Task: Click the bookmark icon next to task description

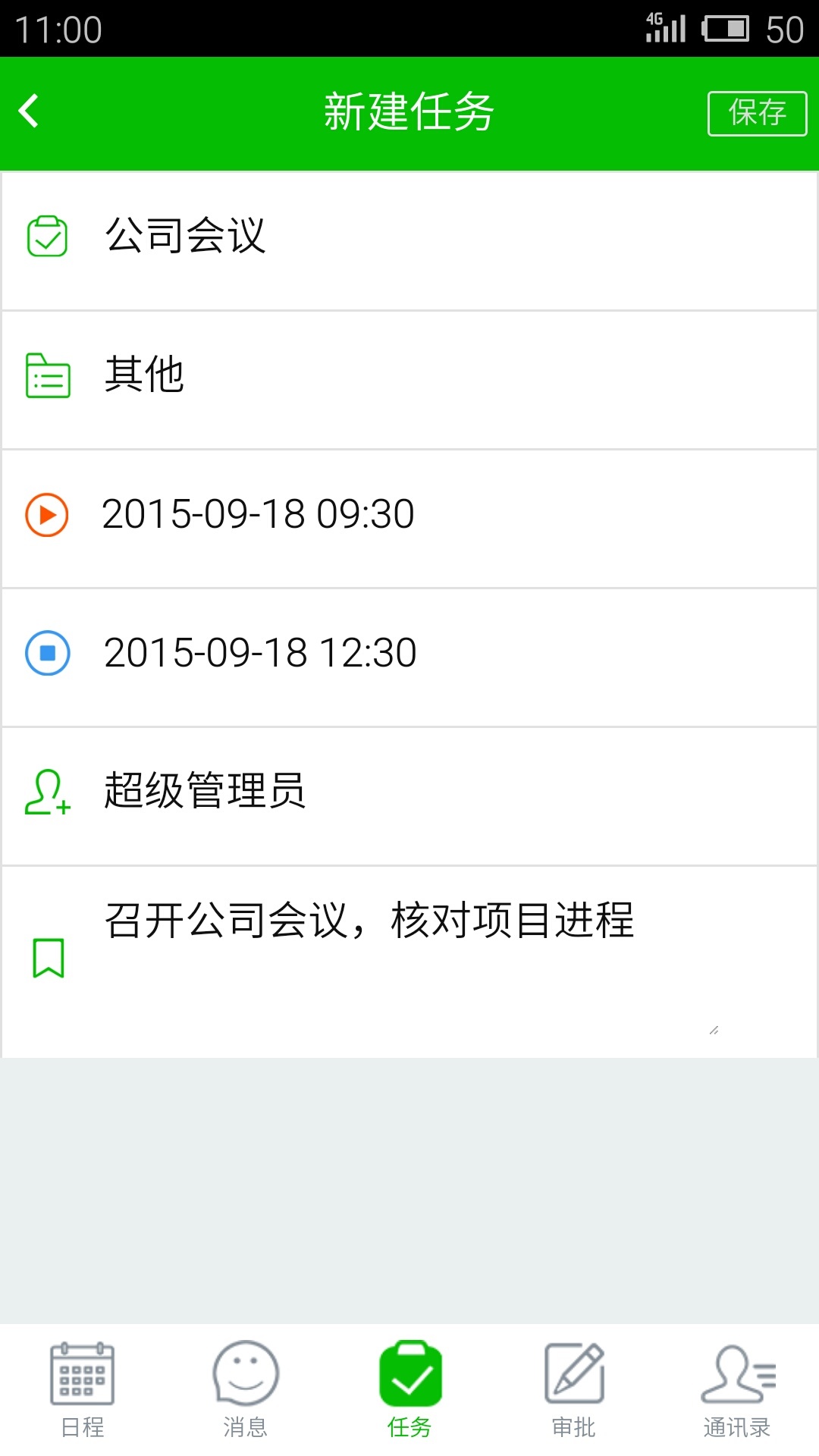Action: tap(48, 955)
